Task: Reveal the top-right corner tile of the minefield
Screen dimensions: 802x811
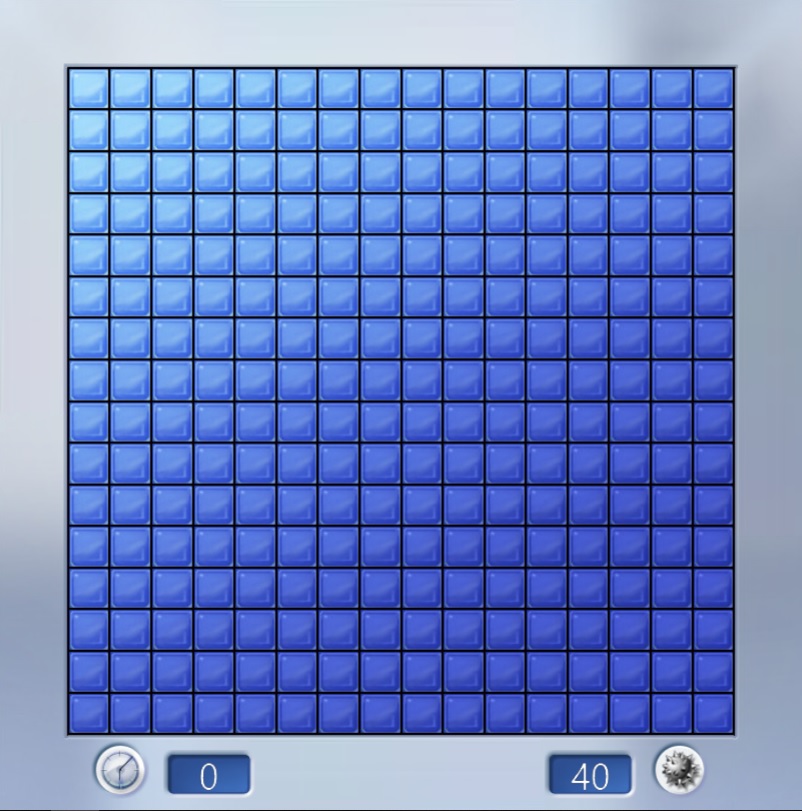Action: 713,88
